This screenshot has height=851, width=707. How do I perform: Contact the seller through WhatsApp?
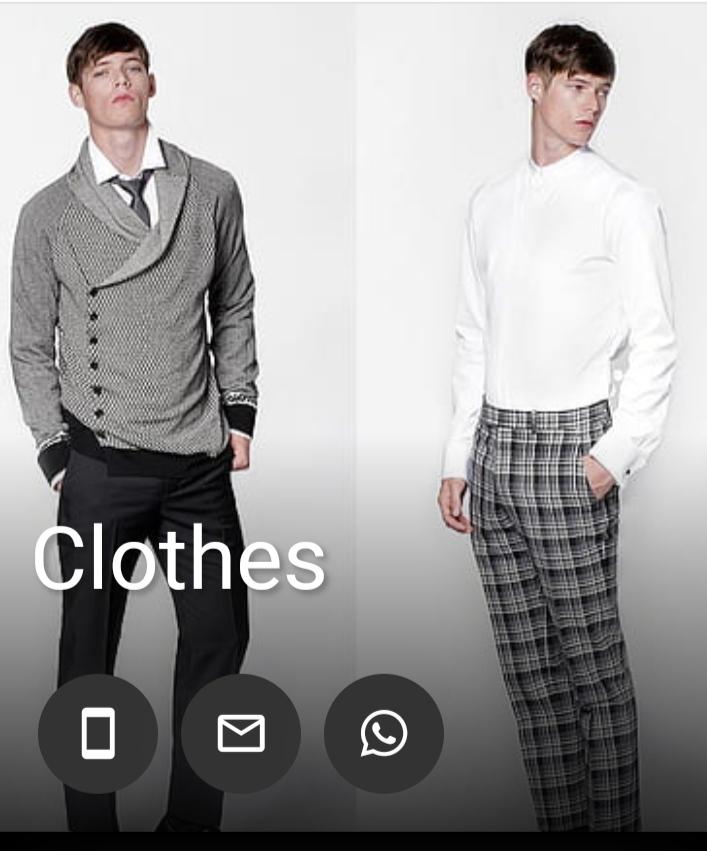384,734
